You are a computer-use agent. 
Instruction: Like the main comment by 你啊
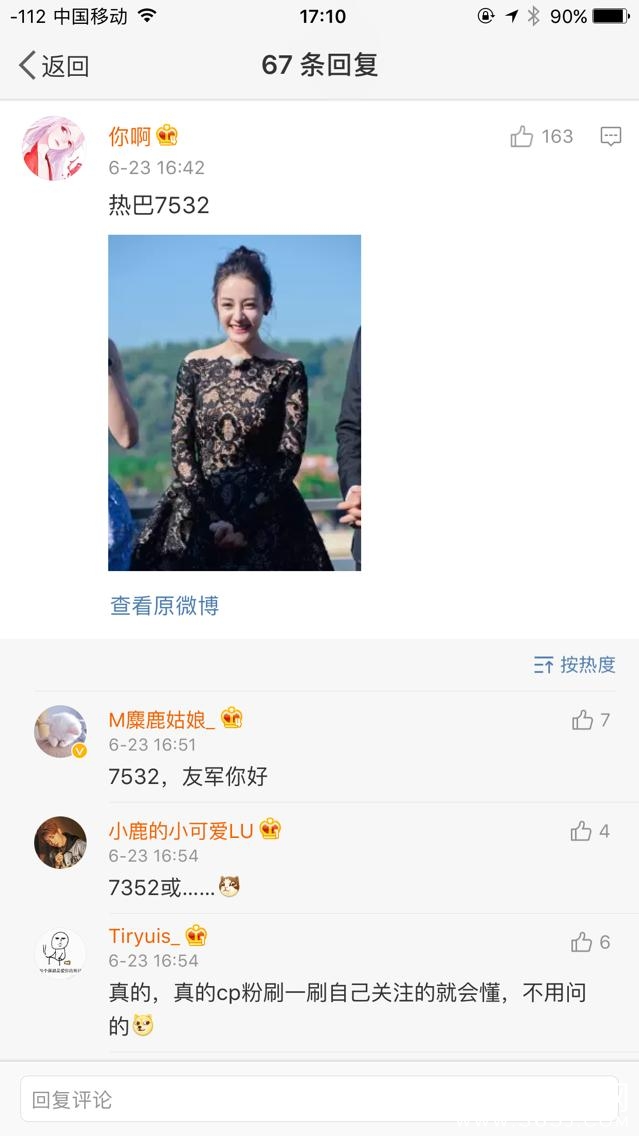pyautogui.click(x=522, y=137)
